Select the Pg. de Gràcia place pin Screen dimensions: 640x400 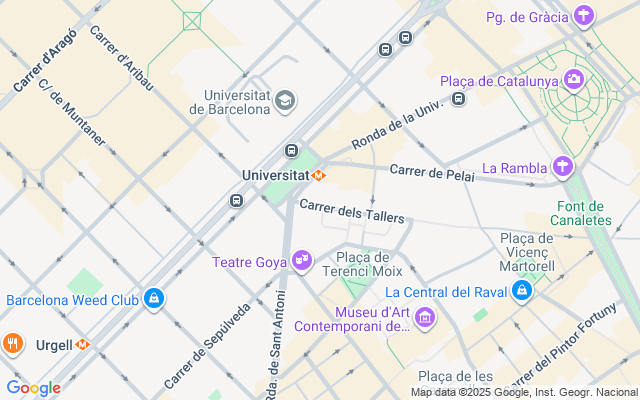[584, 17]
